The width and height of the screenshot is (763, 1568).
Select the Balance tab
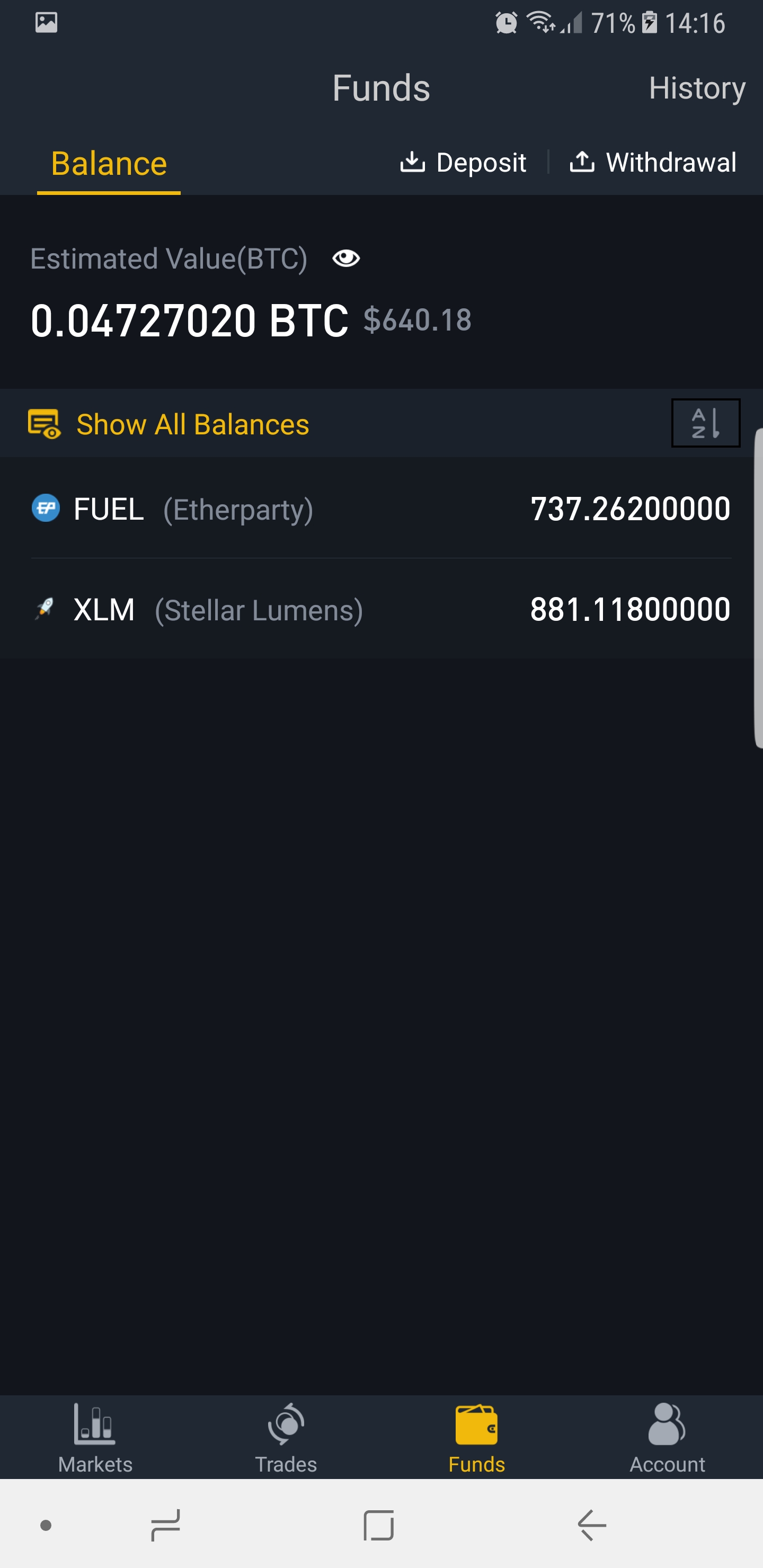(x=109, y=164)
